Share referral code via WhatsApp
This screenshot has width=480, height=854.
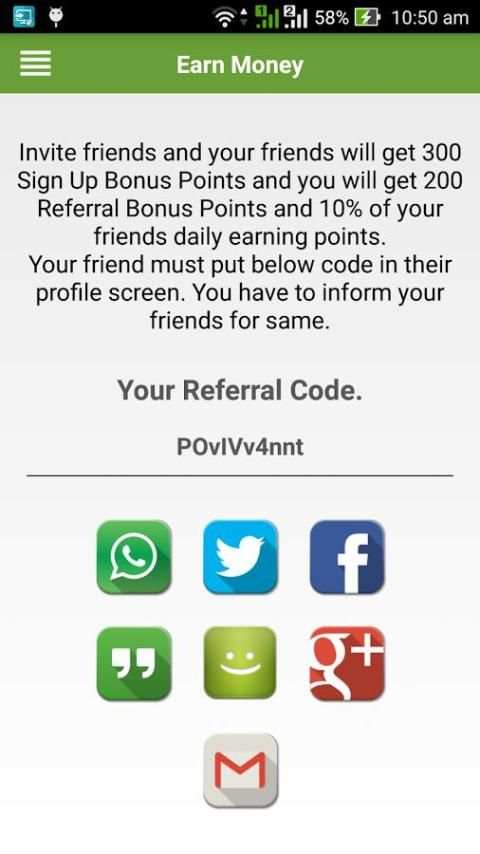(x=133, y=557)
